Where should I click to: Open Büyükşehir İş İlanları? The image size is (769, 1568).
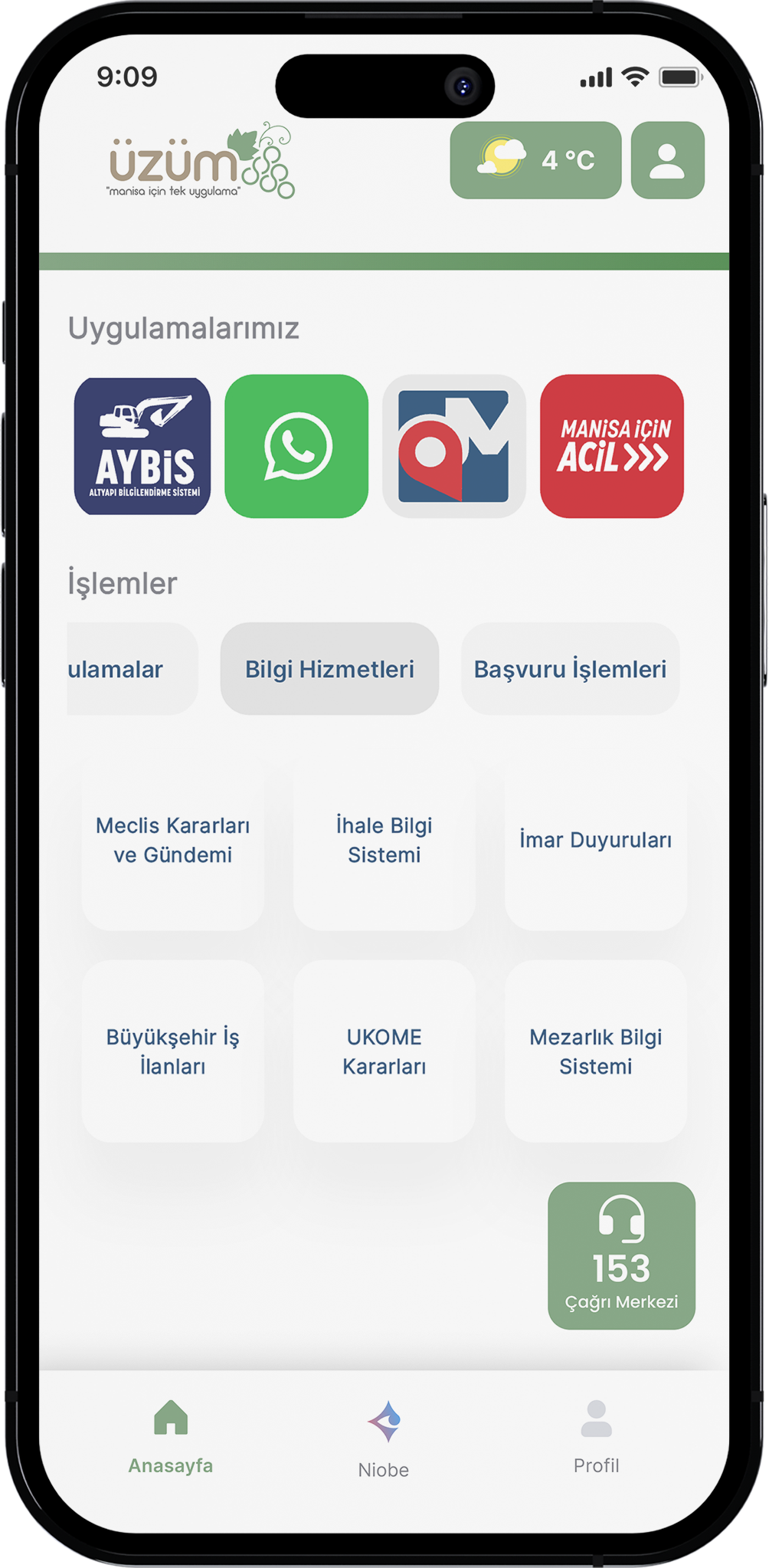click(173, 1051)
